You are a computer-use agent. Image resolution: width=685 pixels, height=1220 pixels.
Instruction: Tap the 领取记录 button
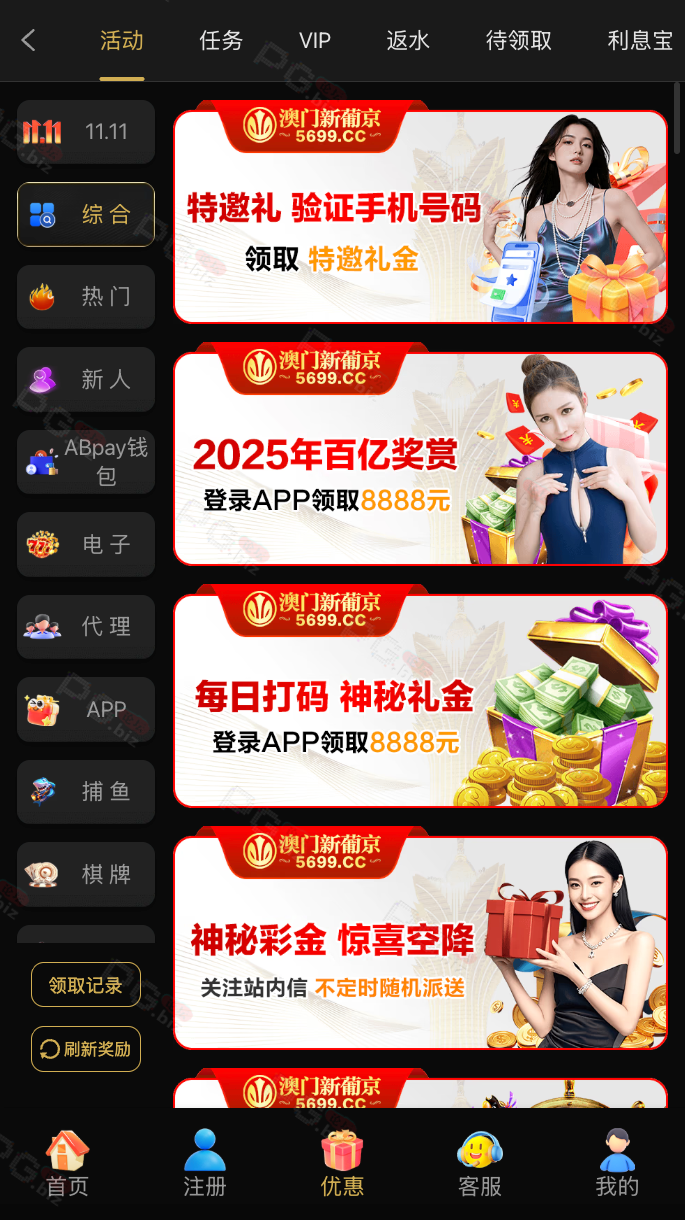tap(86, 985)
